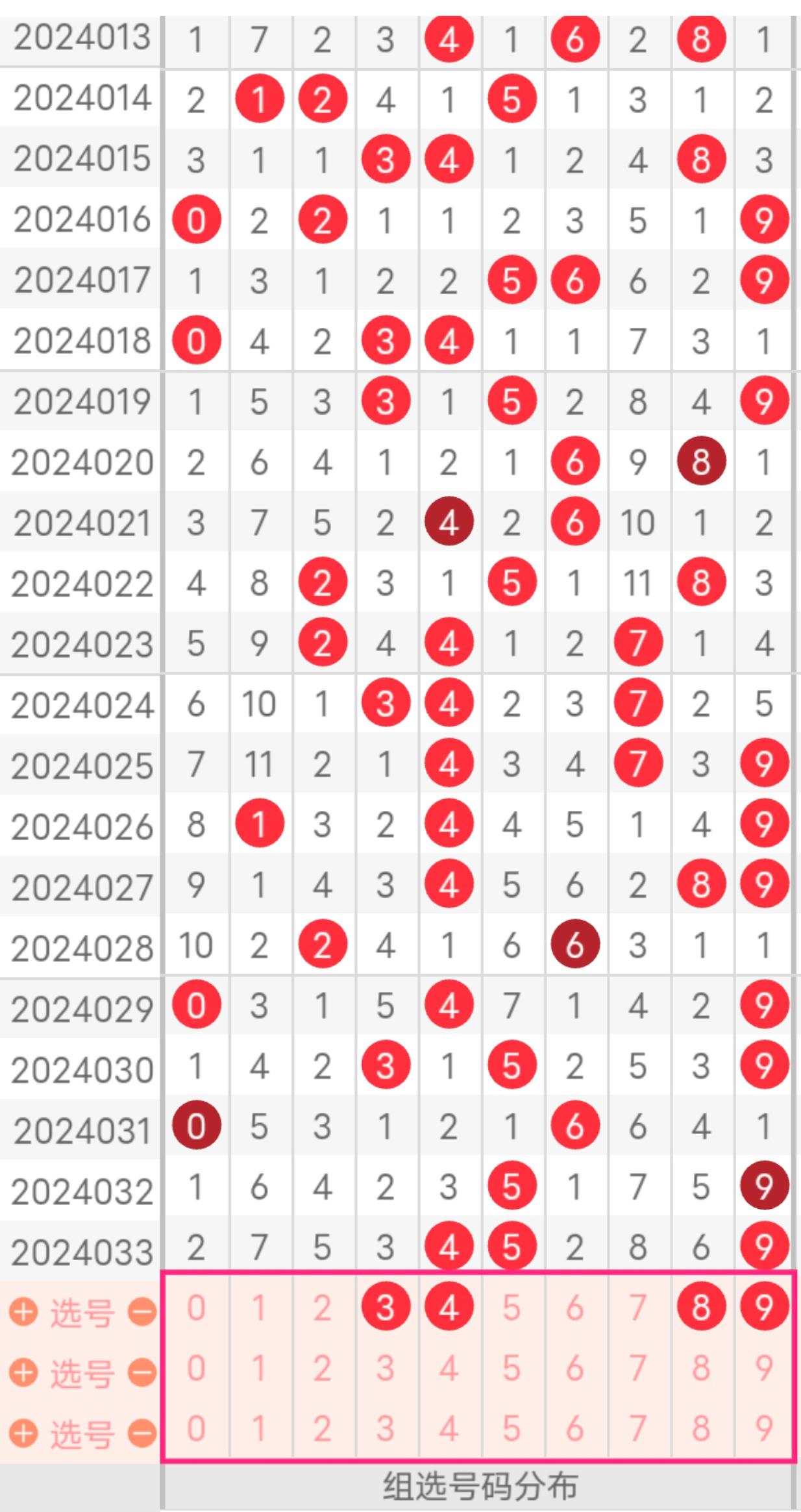Deselect number 9 in the top 选号 row

tap(764, 1307)
